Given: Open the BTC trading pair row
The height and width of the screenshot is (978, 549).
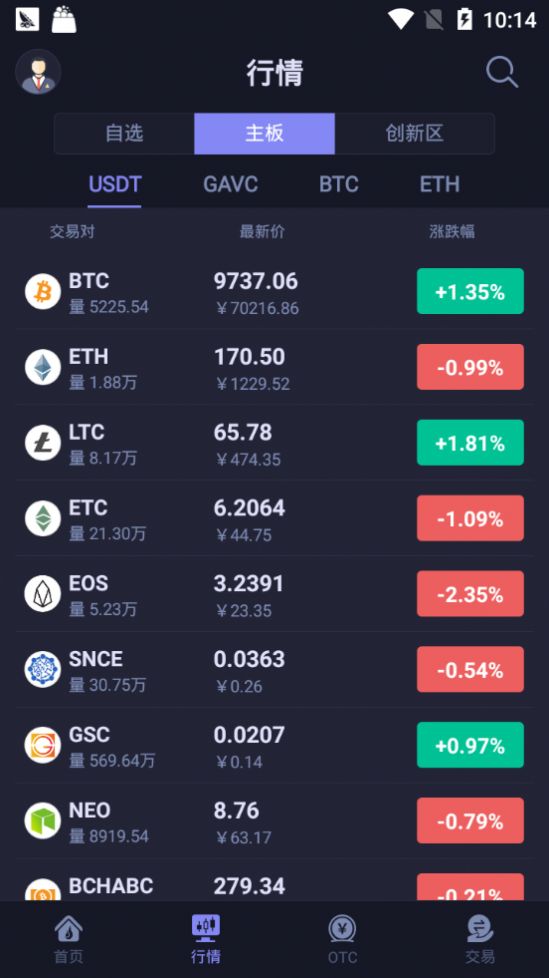Looking at the screenshot, I should pos(274,292).
